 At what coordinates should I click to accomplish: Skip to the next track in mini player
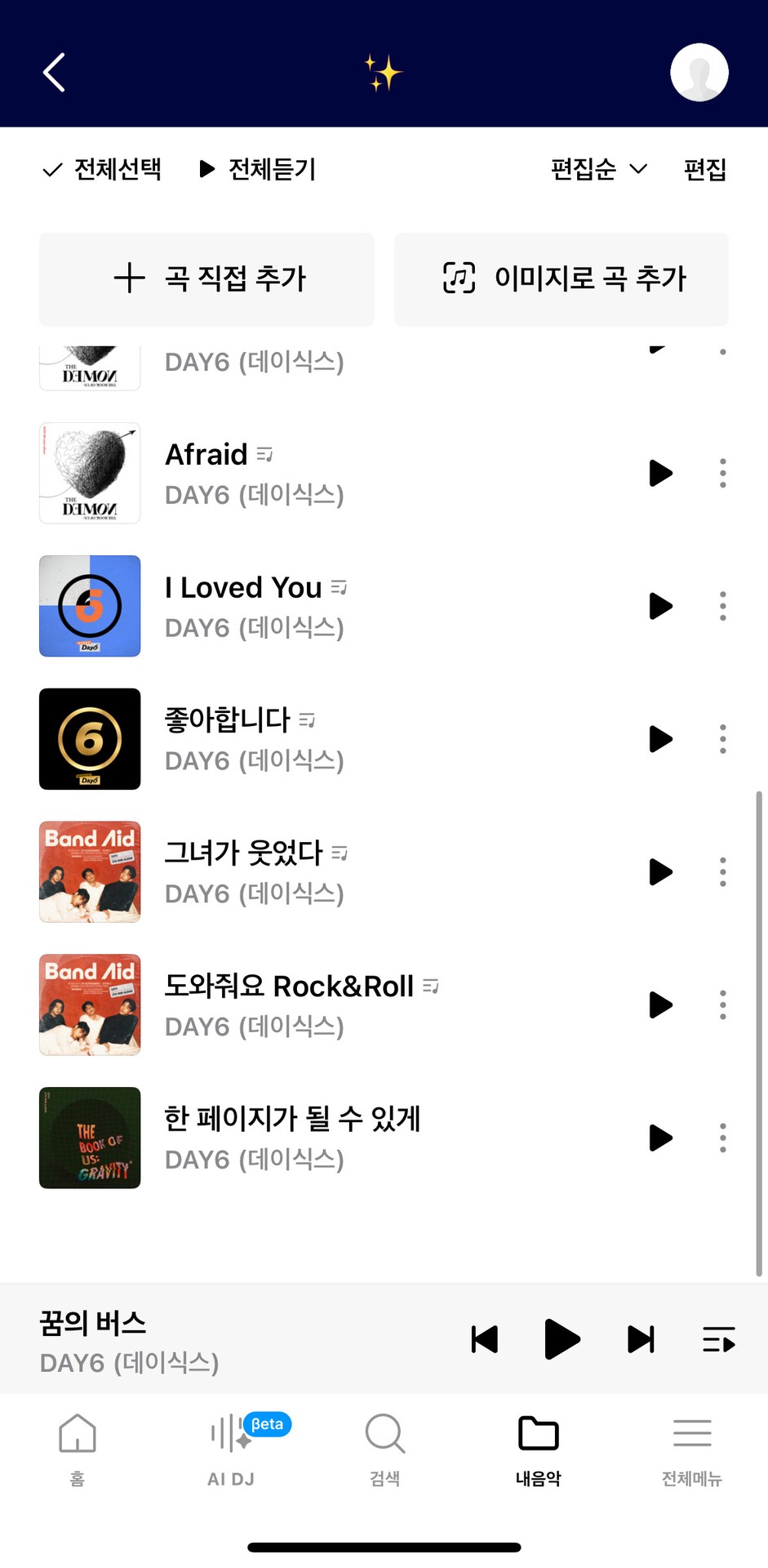[641, 1339]
